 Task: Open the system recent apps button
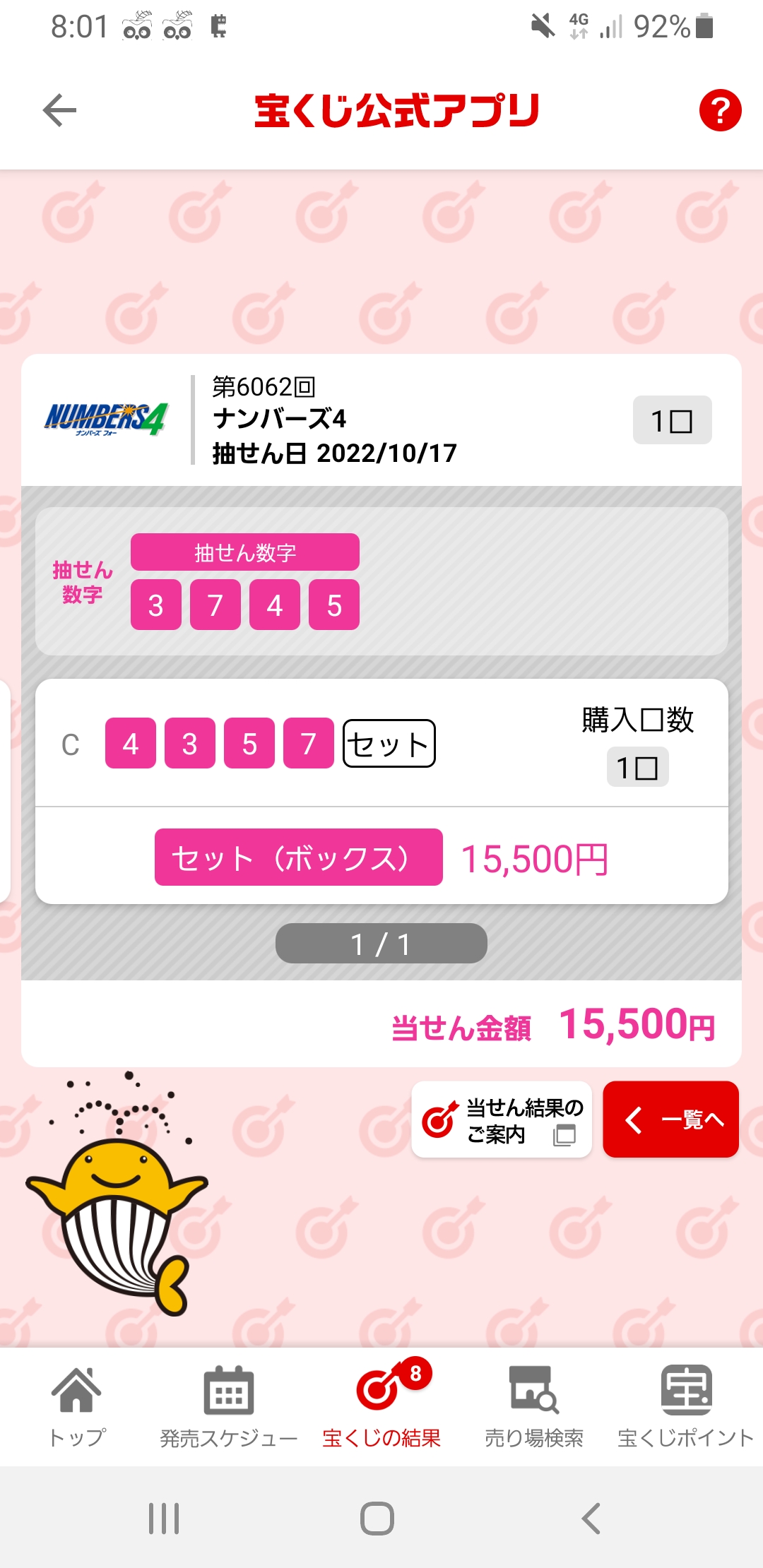tap(164, 1518)
